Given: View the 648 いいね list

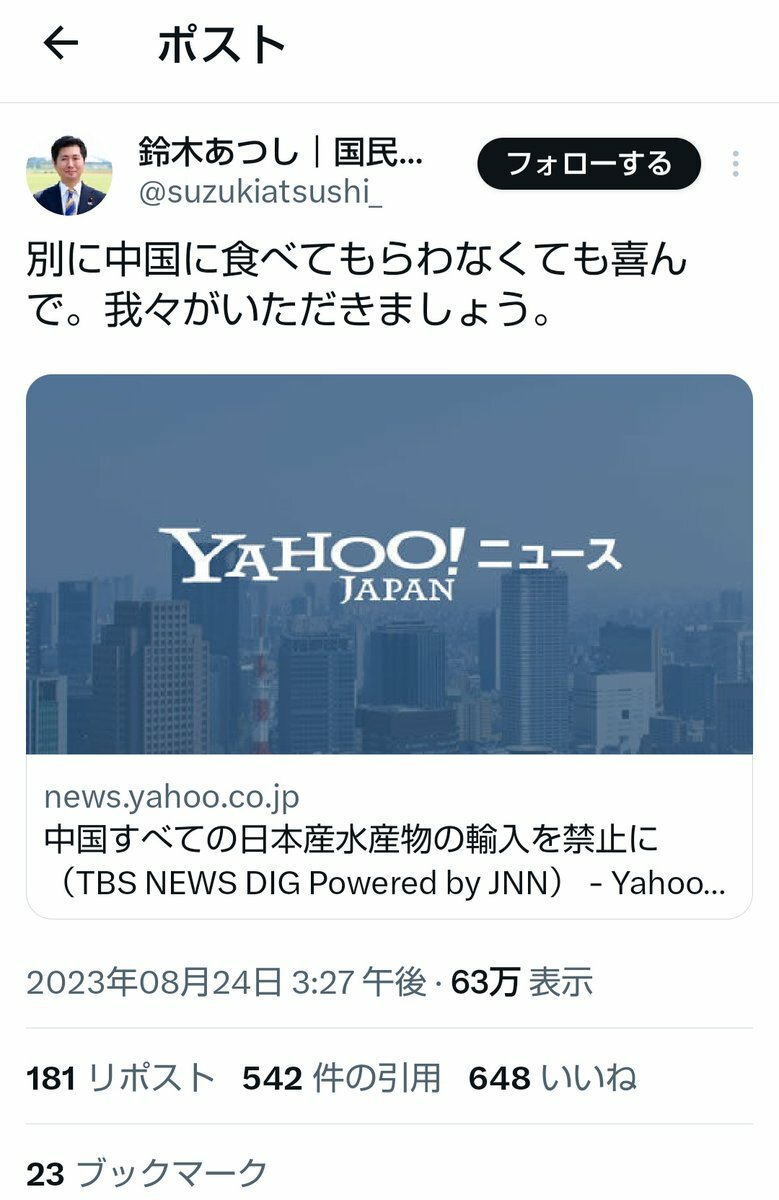Looking at the screenshot, I should point(552,1078).
